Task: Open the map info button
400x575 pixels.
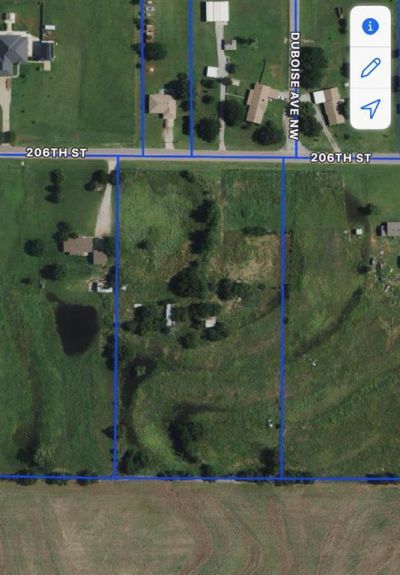Action: click(x=370, y=26)
